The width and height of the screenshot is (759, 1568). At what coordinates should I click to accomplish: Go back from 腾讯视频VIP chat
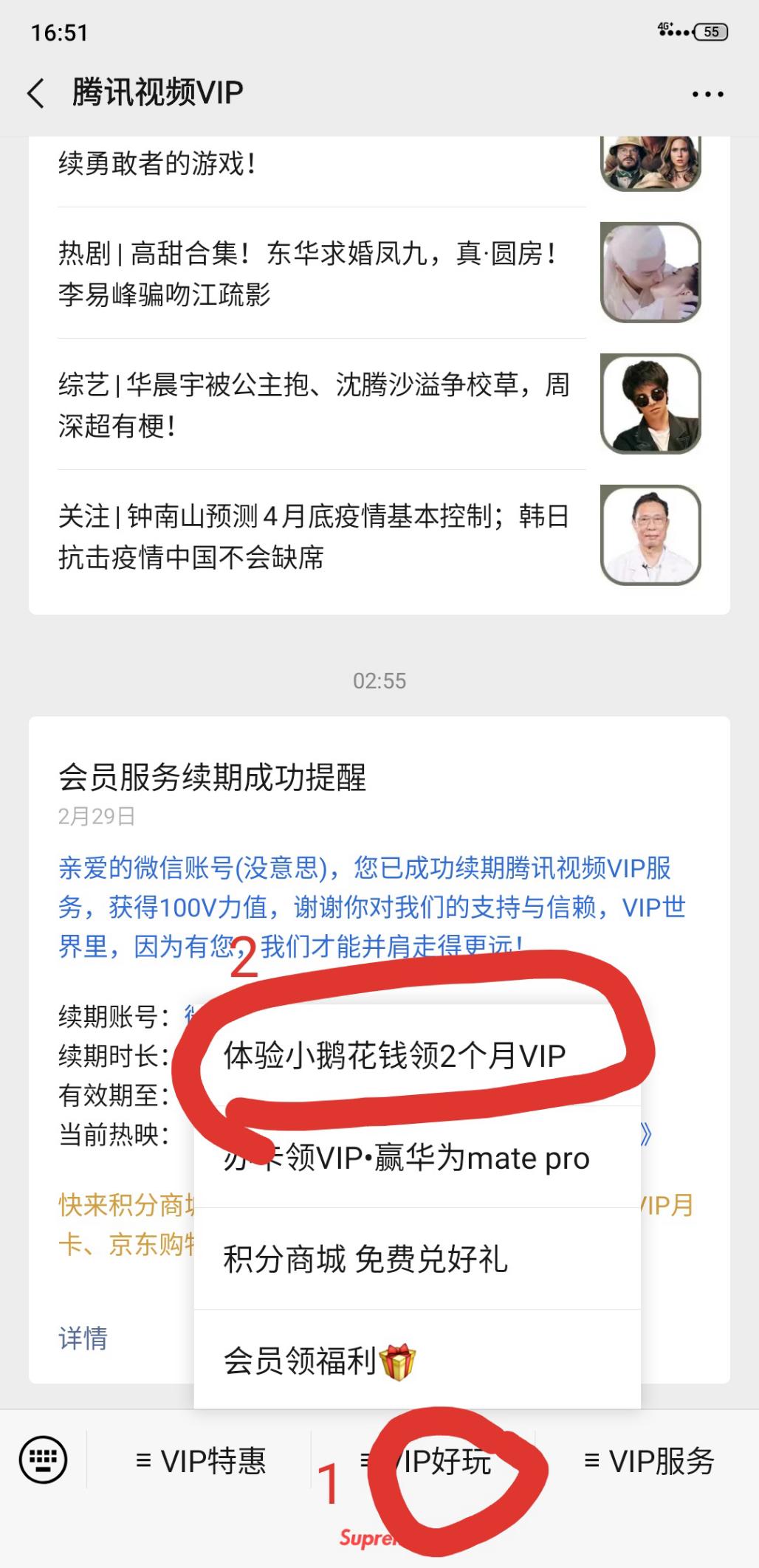35,94
